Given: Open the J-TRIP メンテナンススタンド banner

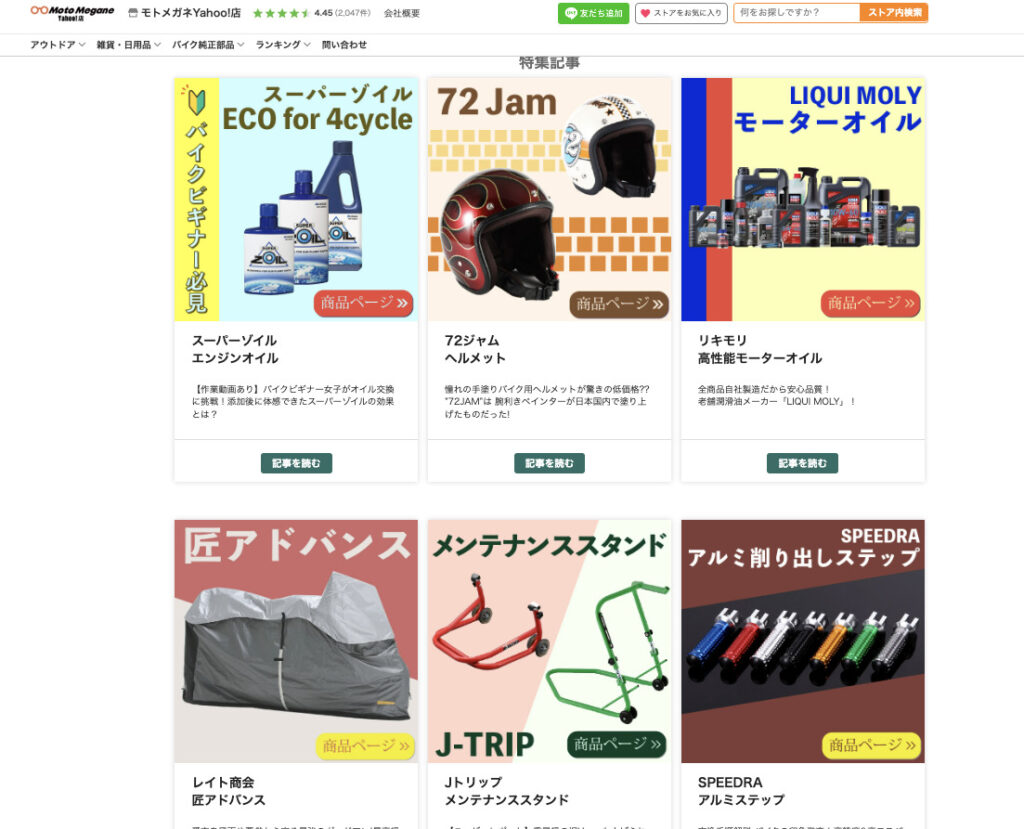Looking at the screenshot, I should 549,641.
